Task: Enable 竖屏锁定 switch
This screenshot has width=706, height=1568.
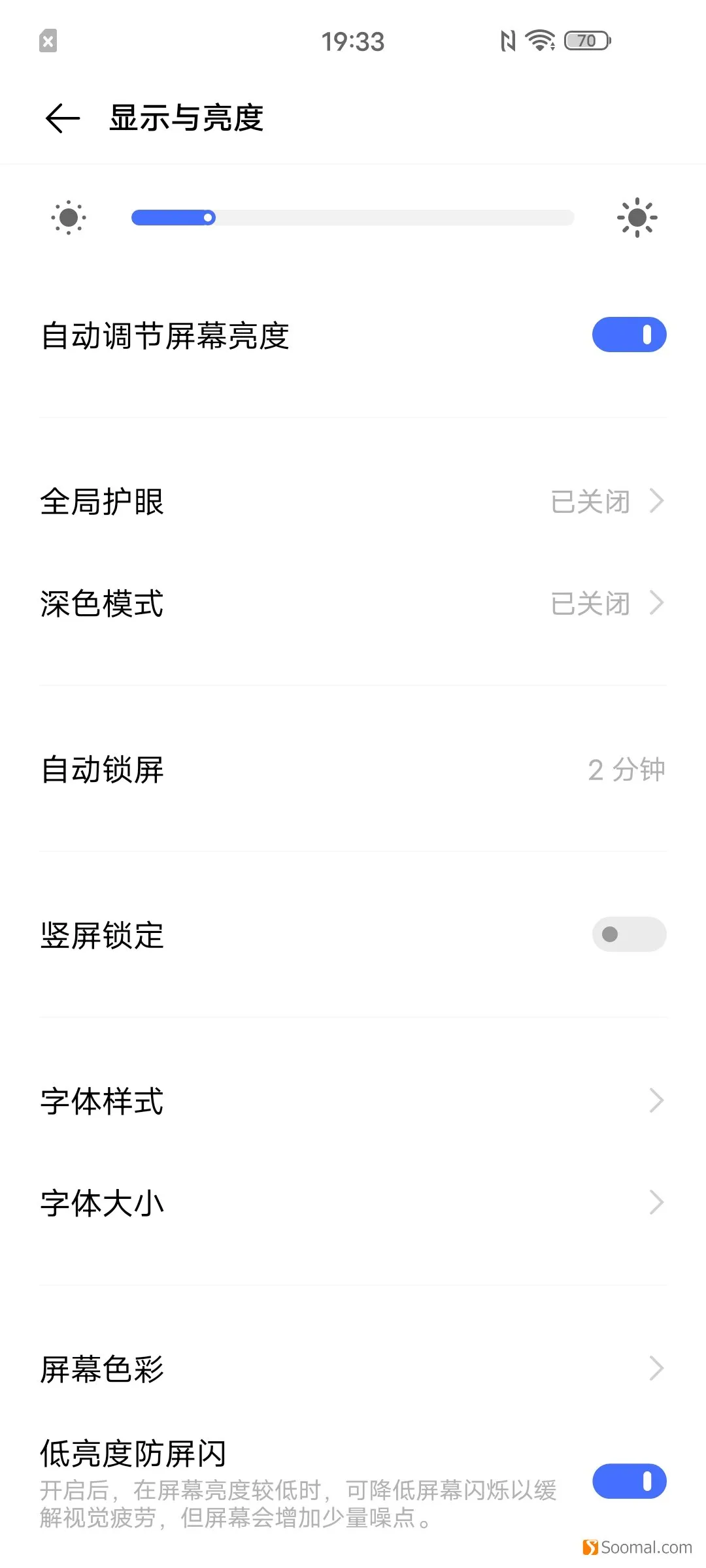Action: [629, 934]
